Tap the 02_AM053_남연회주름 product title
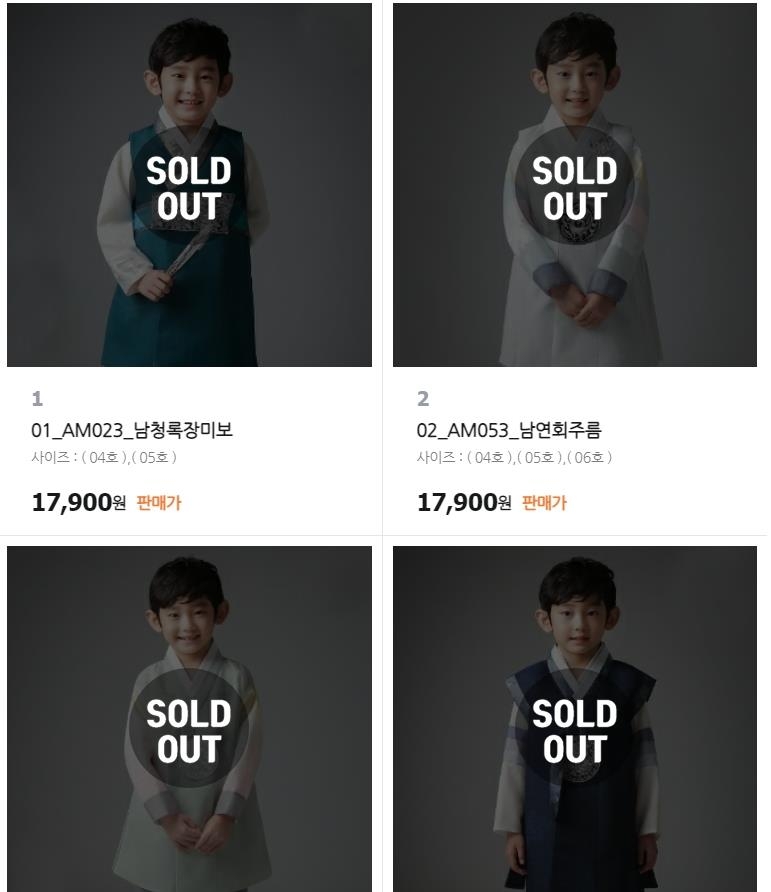Image resolution: width=771 pixels, height=892 pixels. pos(509,431)
